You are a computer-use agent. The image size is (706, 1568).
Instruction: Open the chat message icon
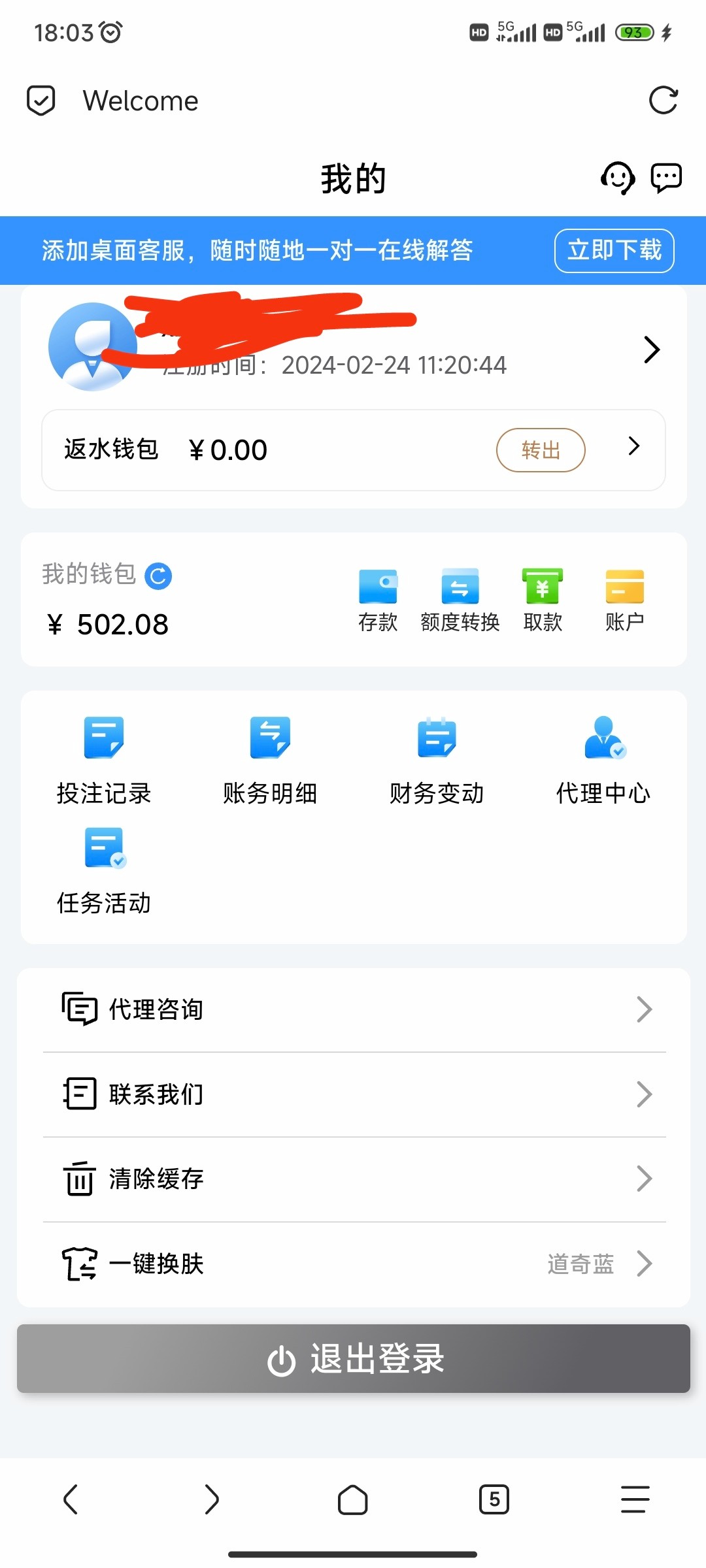click(x=666, y=178)
